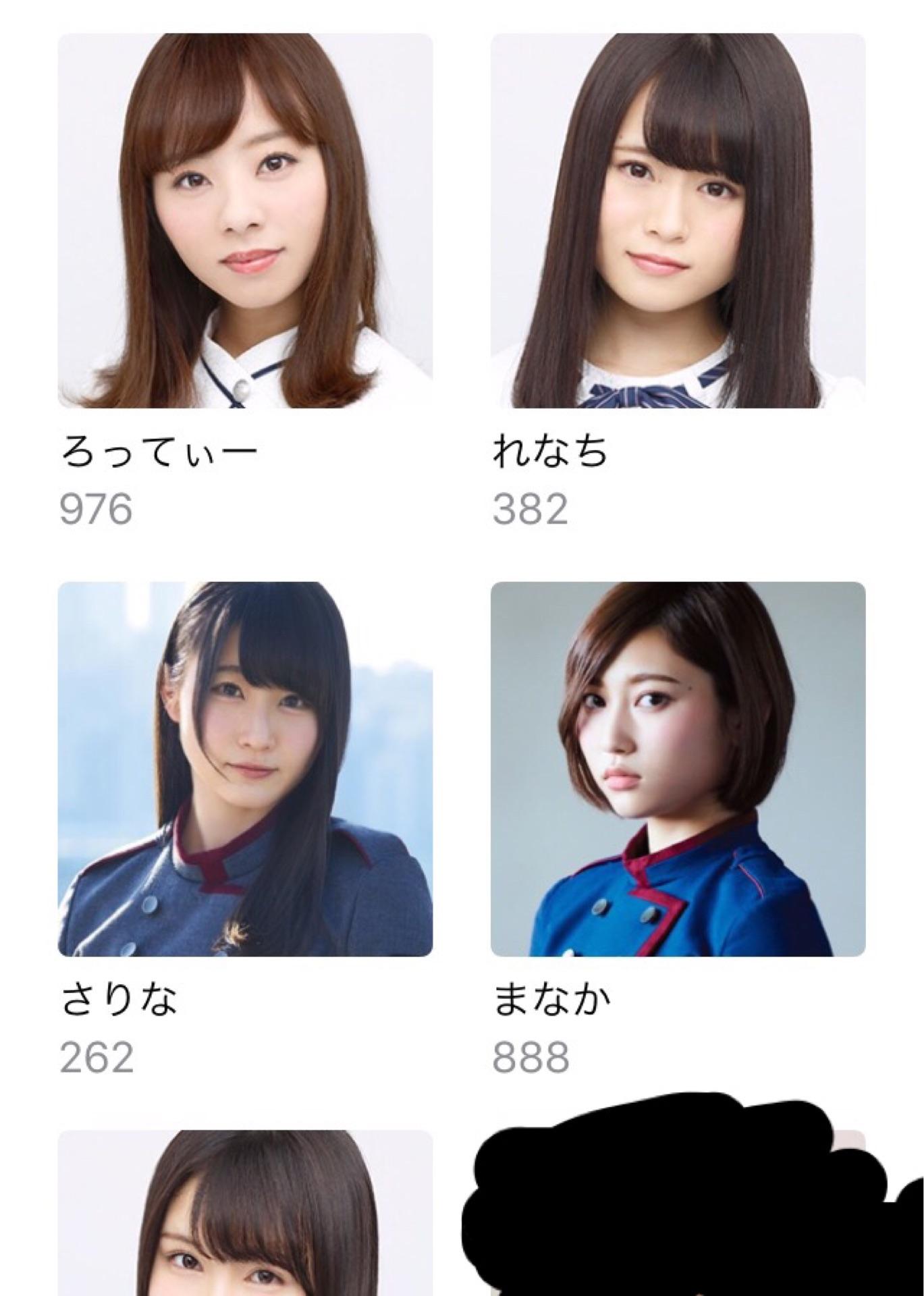Select the れなち album tile
The image size is (924, 1296).
tap(678, 221)
